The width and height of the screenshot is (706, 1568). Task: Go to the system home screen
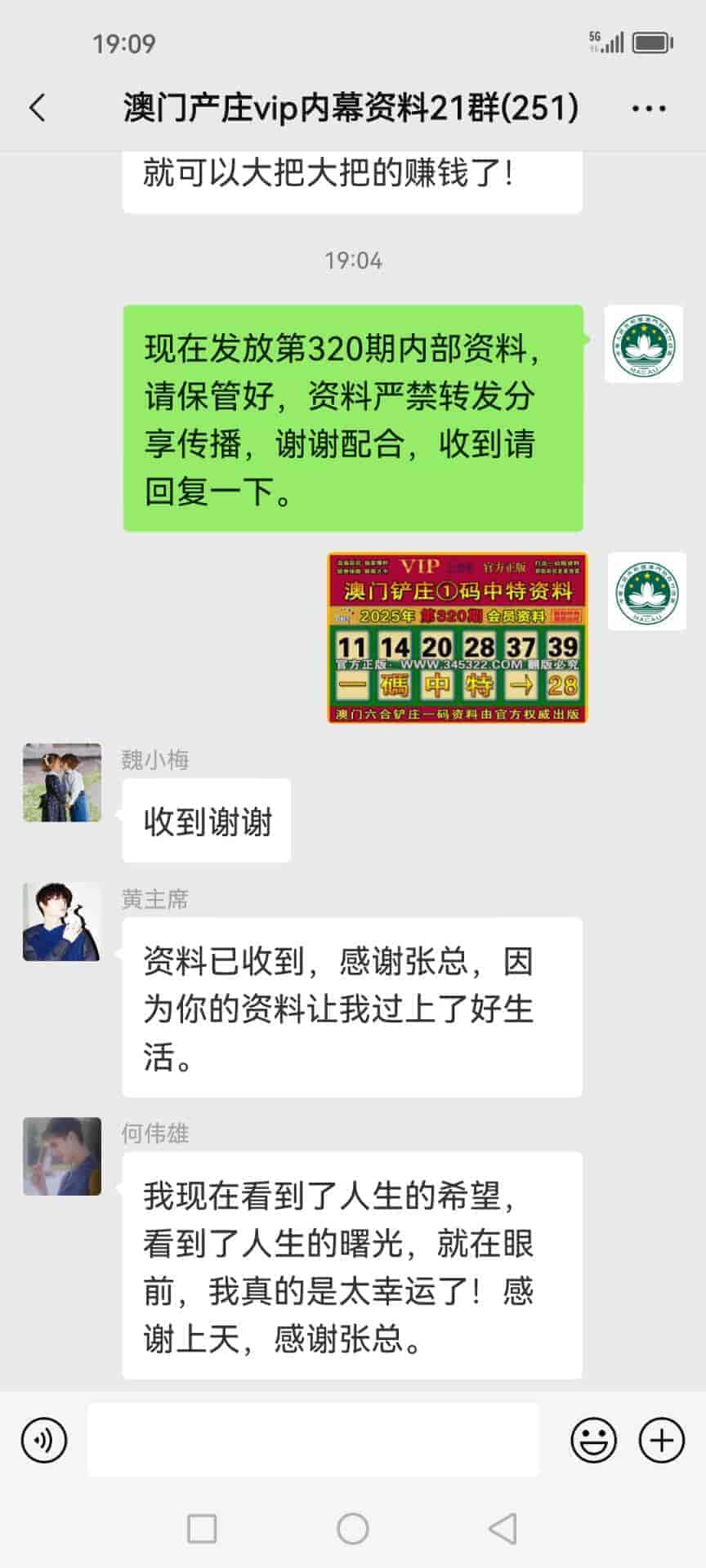pos(353,1529)
